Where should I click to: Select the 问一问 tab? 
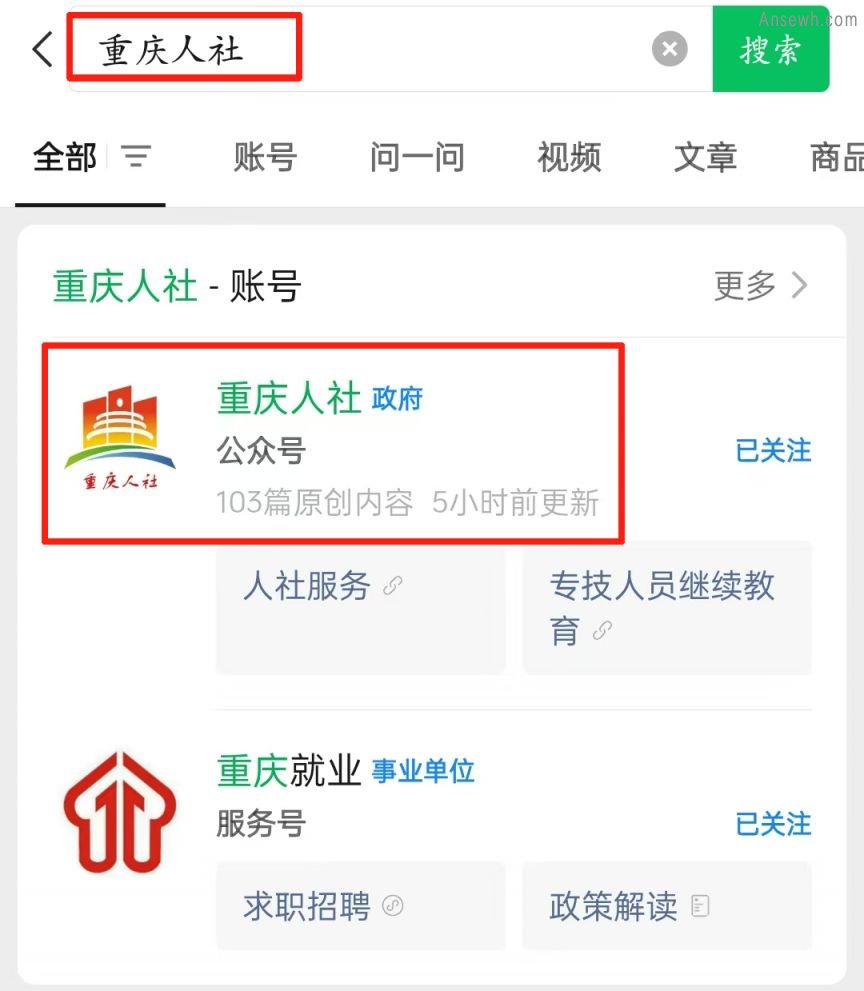[x=416, y=157]
